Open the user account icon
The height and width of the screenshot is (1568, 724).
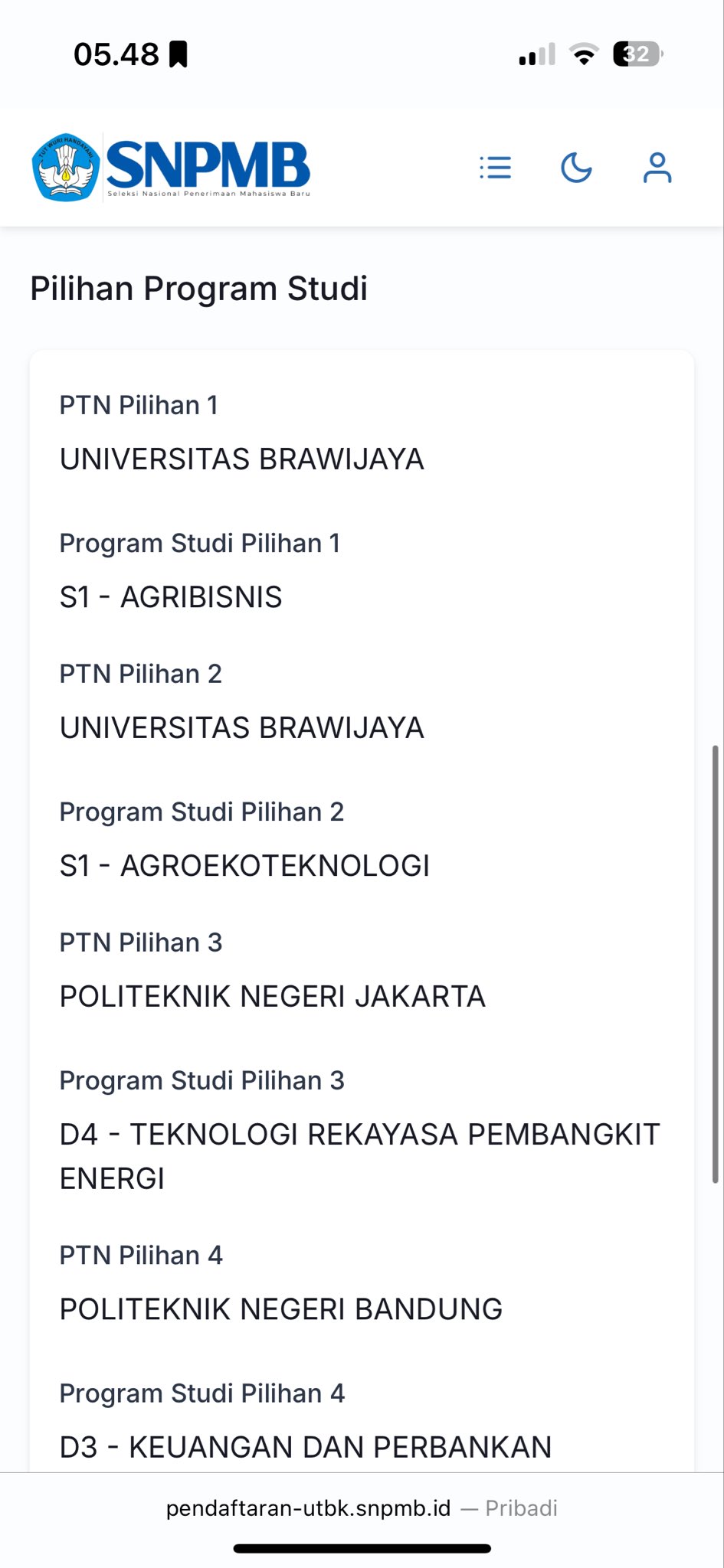(x=657, y=168)
